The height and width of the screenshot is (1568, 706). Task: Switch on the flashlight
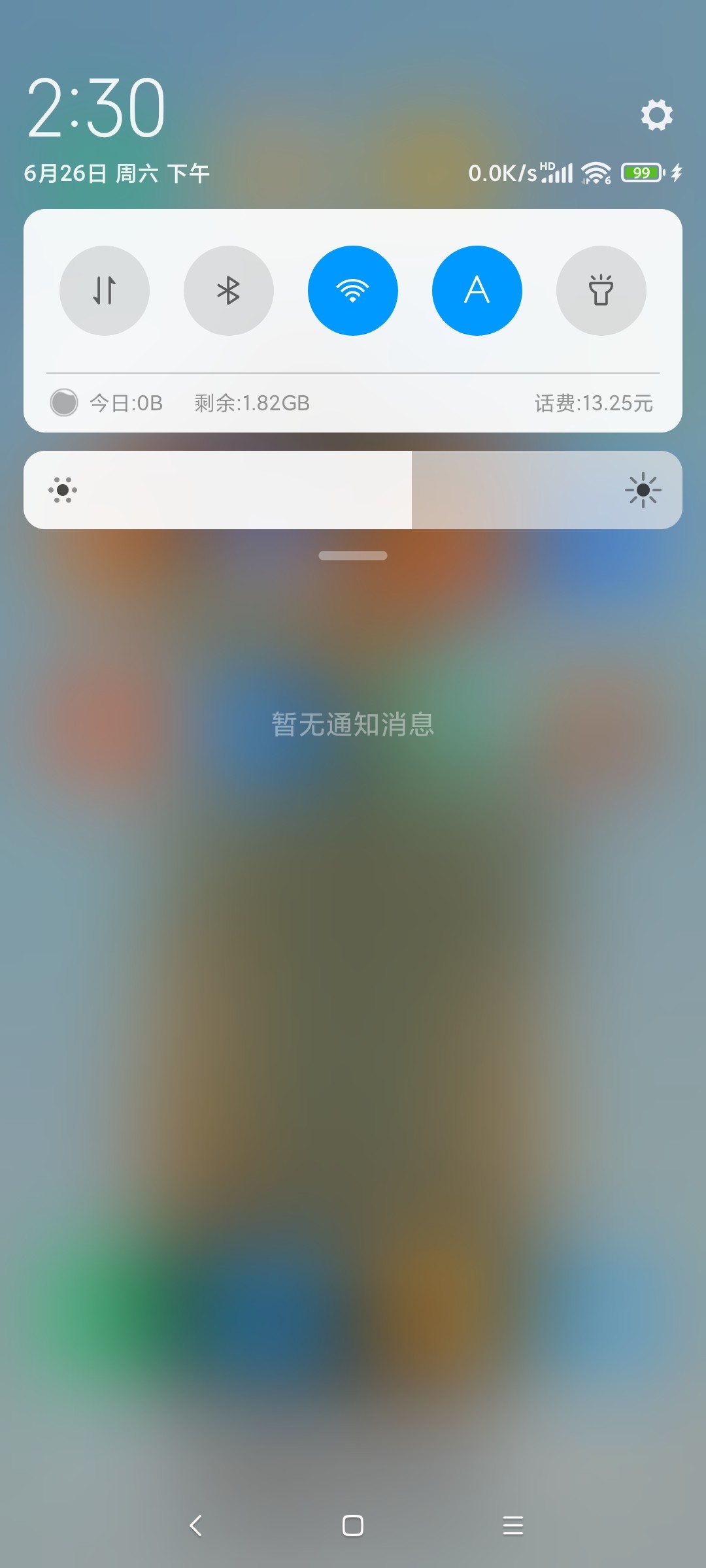(601, 291)
